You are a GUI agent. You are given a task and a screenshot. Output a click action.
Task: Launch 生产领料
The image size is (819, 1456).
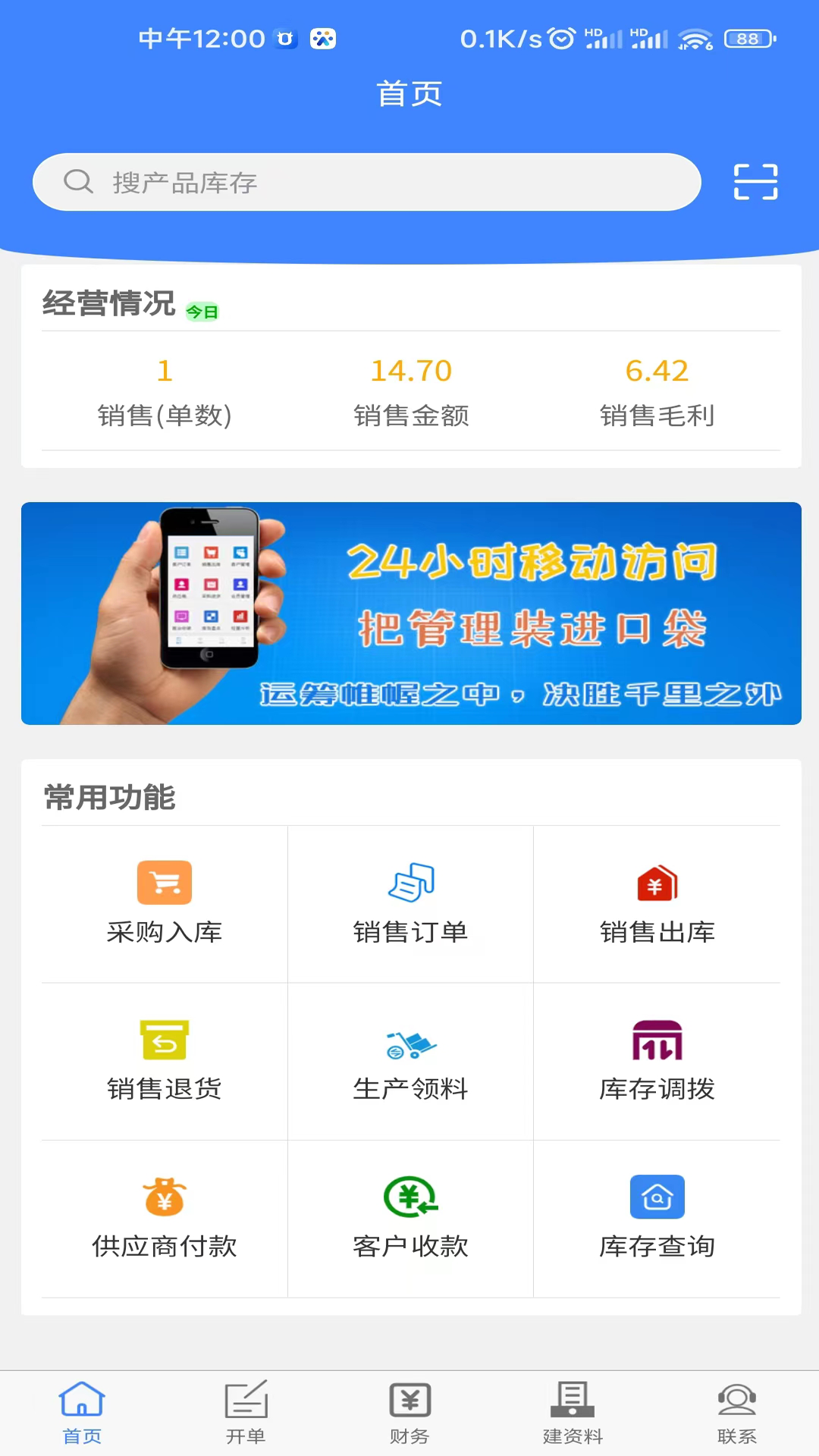pyautogui.click(x=410, y=1060)
